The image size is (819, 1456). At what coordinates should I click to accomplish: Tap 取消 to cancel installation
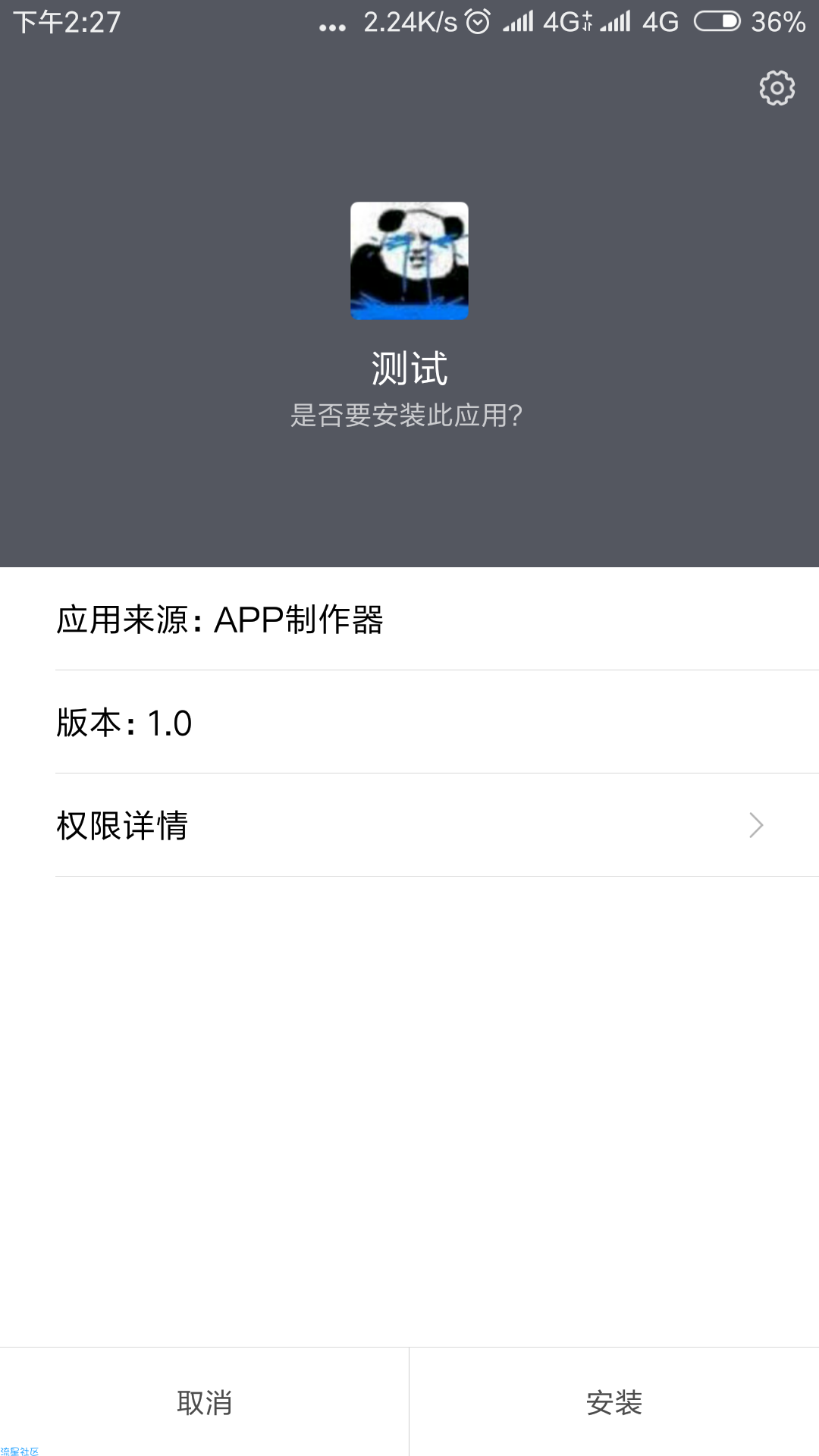(204, 1402)
